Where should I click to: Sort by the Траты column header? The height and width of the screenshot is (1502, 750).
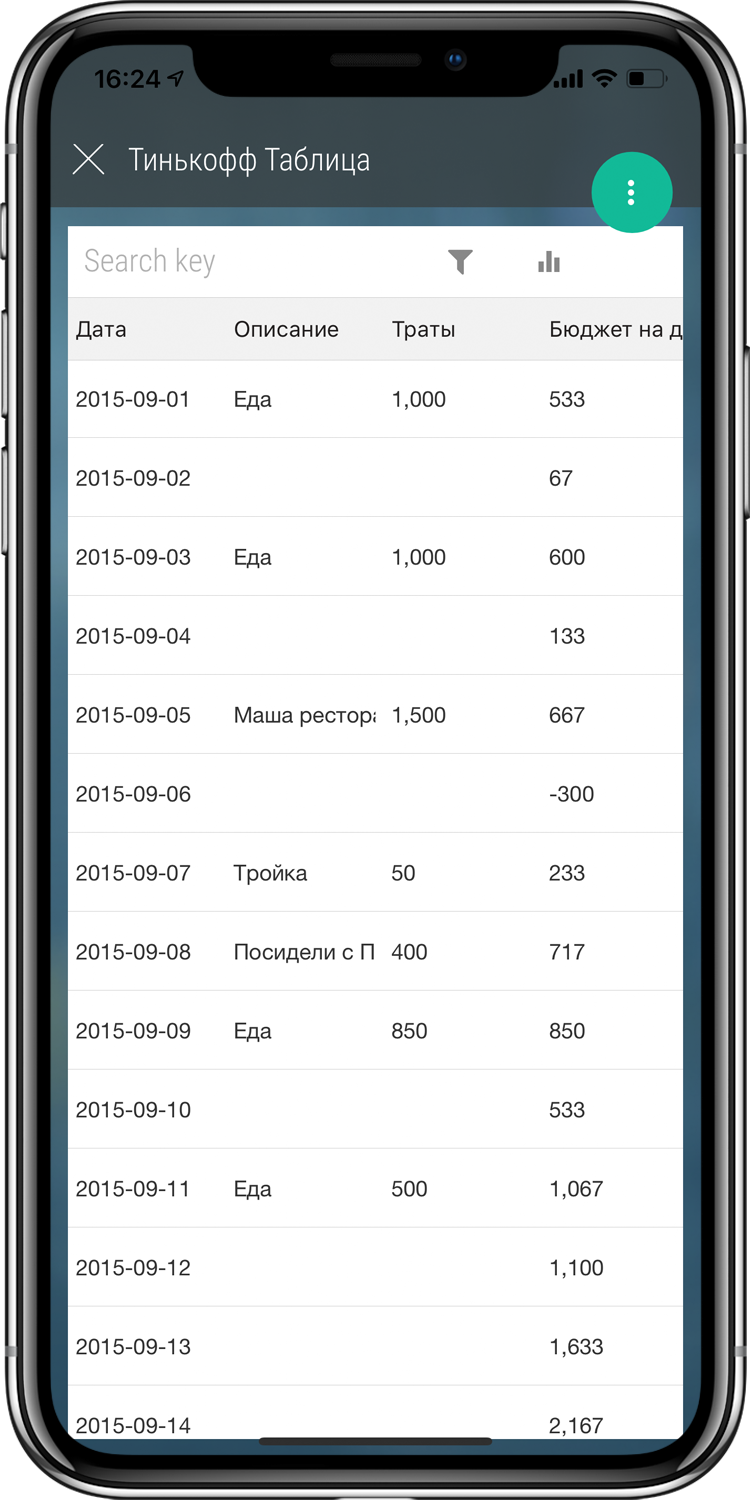point(424,330)
